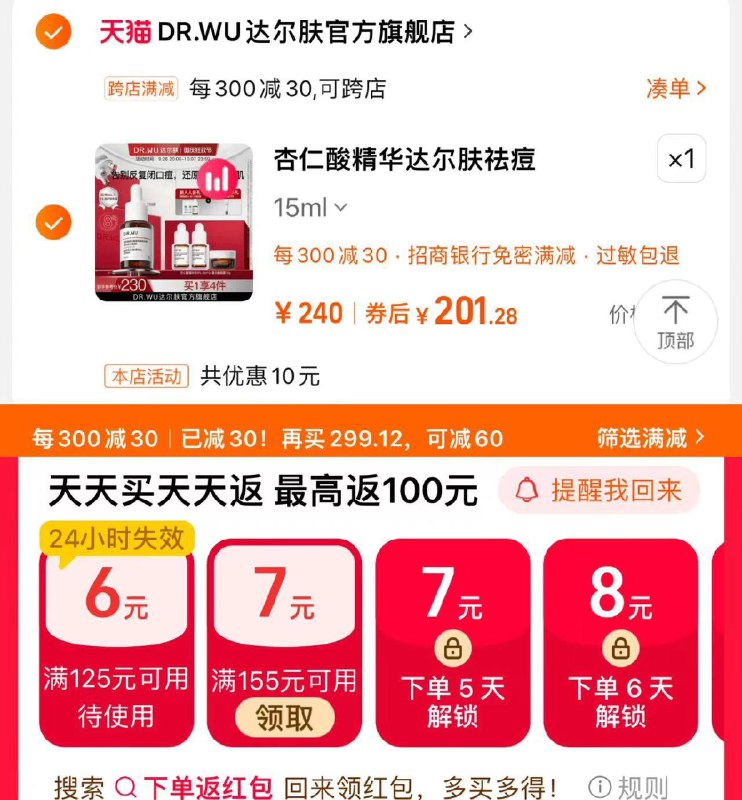
Task: Click the 顶部 back-to-top floating button
Action: (675, 322)
